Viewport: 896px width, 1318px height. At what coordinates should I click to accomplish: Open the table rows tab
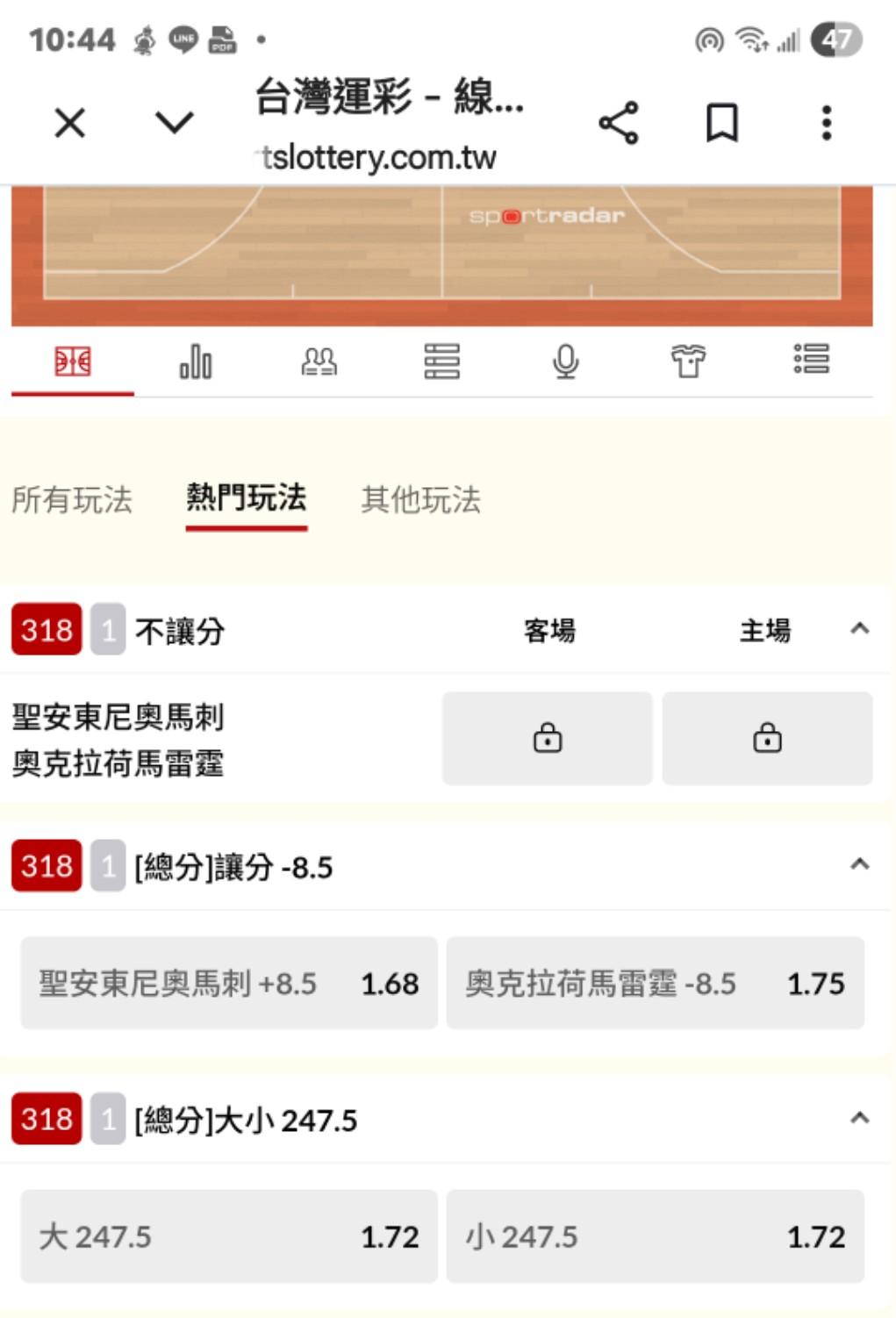441,361
